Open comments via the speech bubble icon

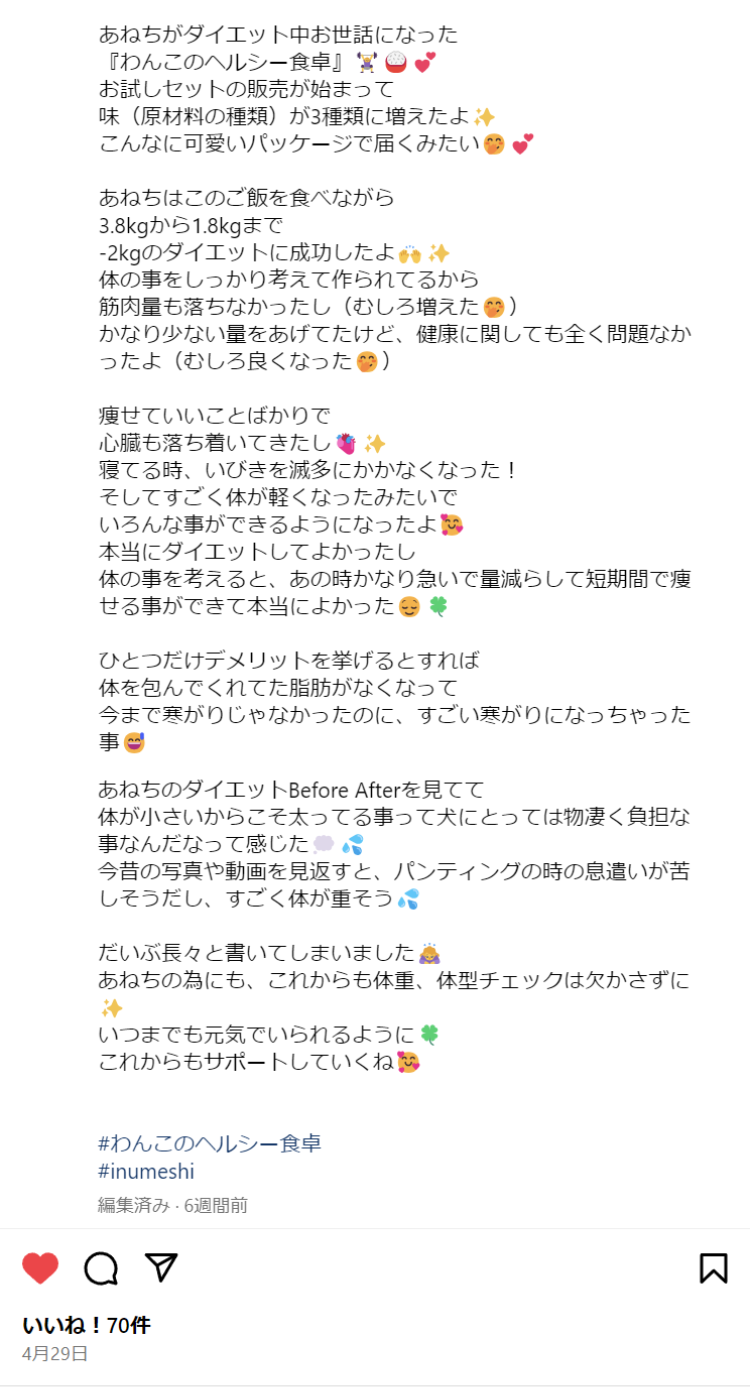click(x=101, y=1268)
